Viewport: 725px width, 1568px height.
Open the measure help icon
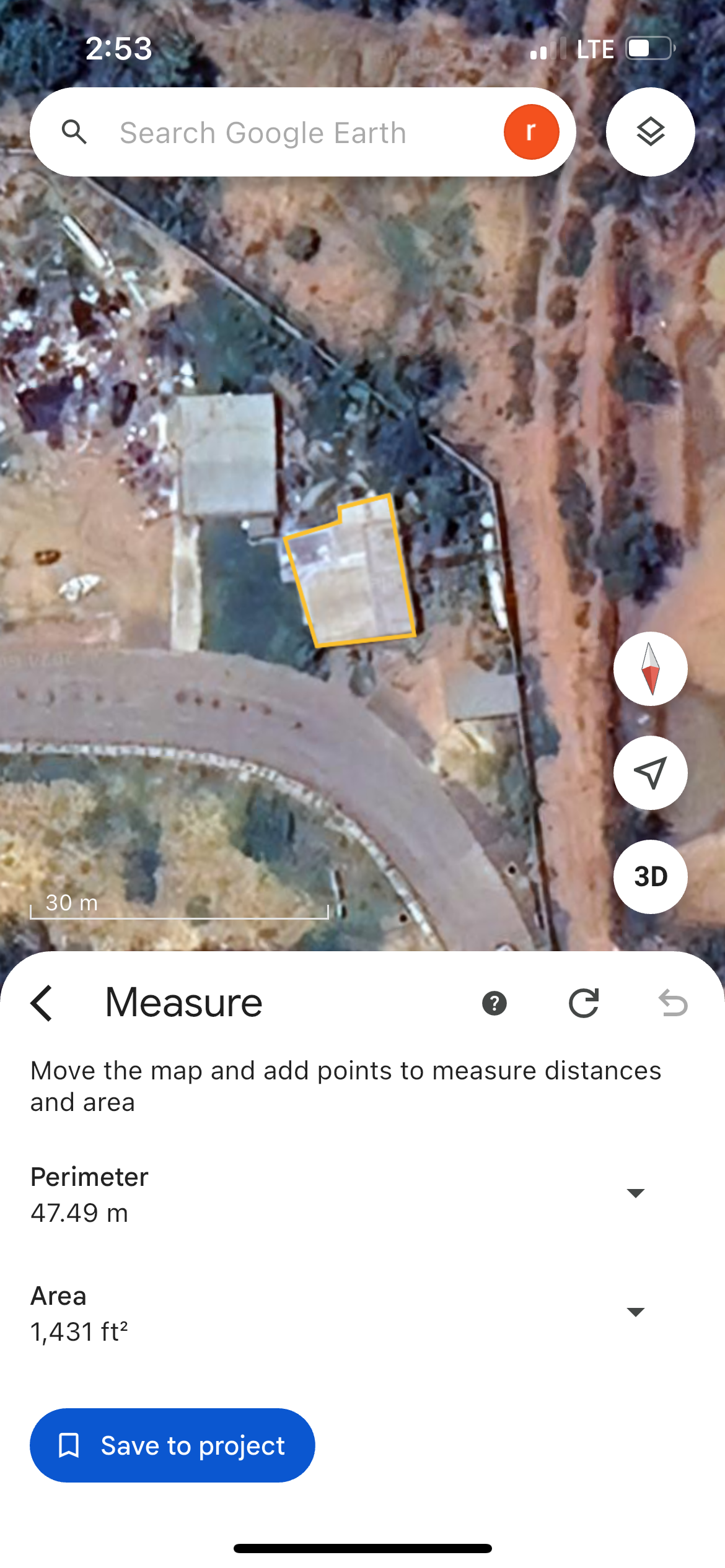point(494,1003)
